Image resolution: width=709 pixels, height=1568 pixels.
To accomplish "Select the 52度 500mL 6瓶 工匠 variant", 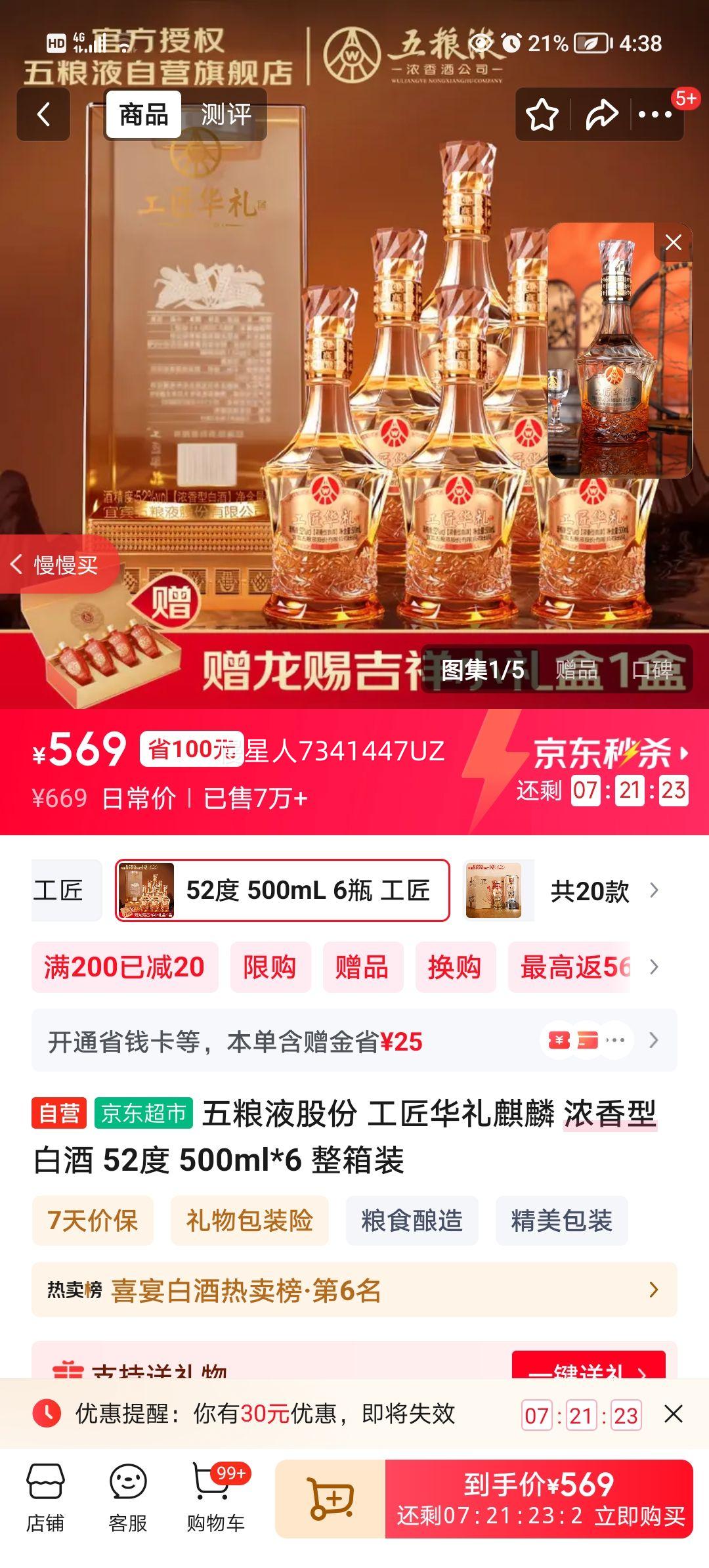I will pos(283,891).
